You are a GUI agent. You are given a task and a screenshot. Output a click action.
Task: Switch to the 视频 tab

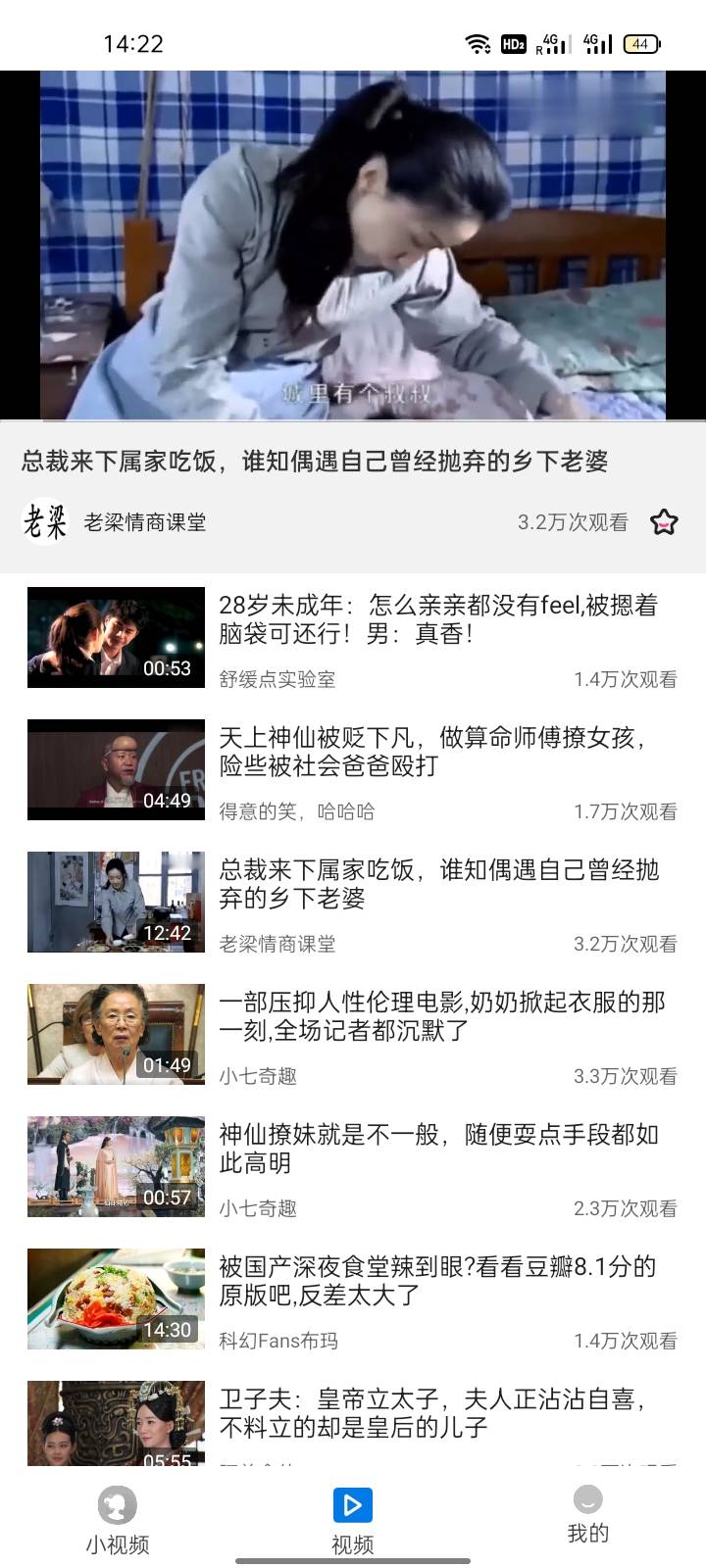coord(353,1519)
